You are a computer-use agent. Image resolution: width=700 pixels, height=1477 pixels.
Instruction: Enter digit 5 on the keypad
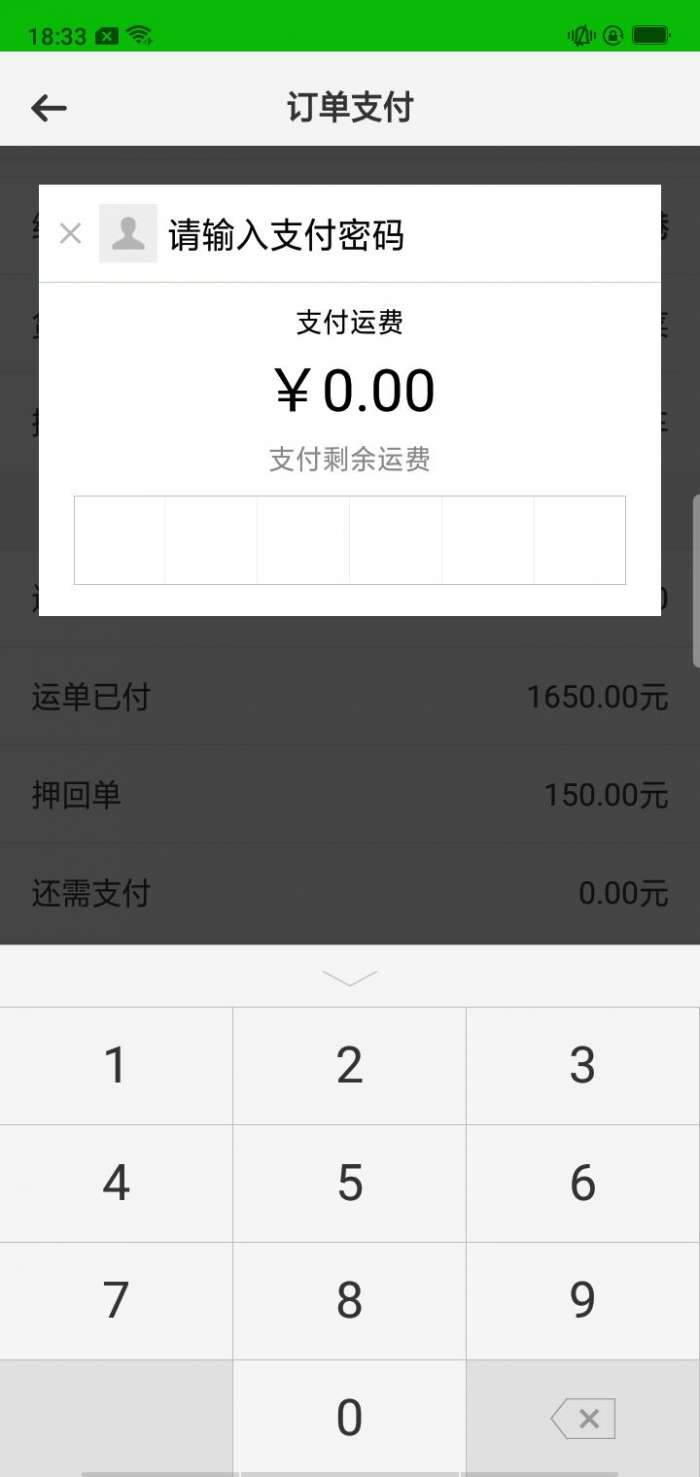(x=349, y=1184)
